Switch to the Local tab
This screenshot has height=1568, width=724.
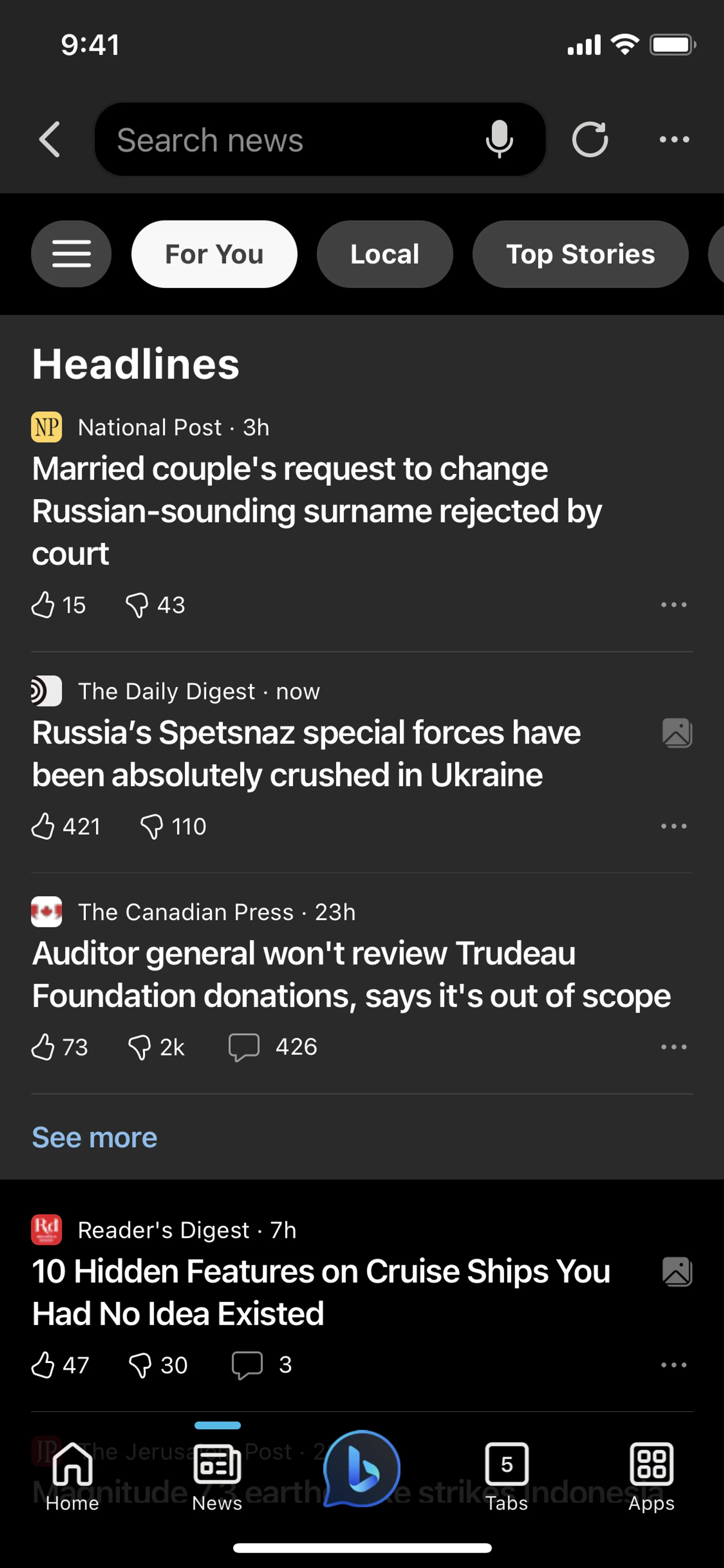click(385, 254)
